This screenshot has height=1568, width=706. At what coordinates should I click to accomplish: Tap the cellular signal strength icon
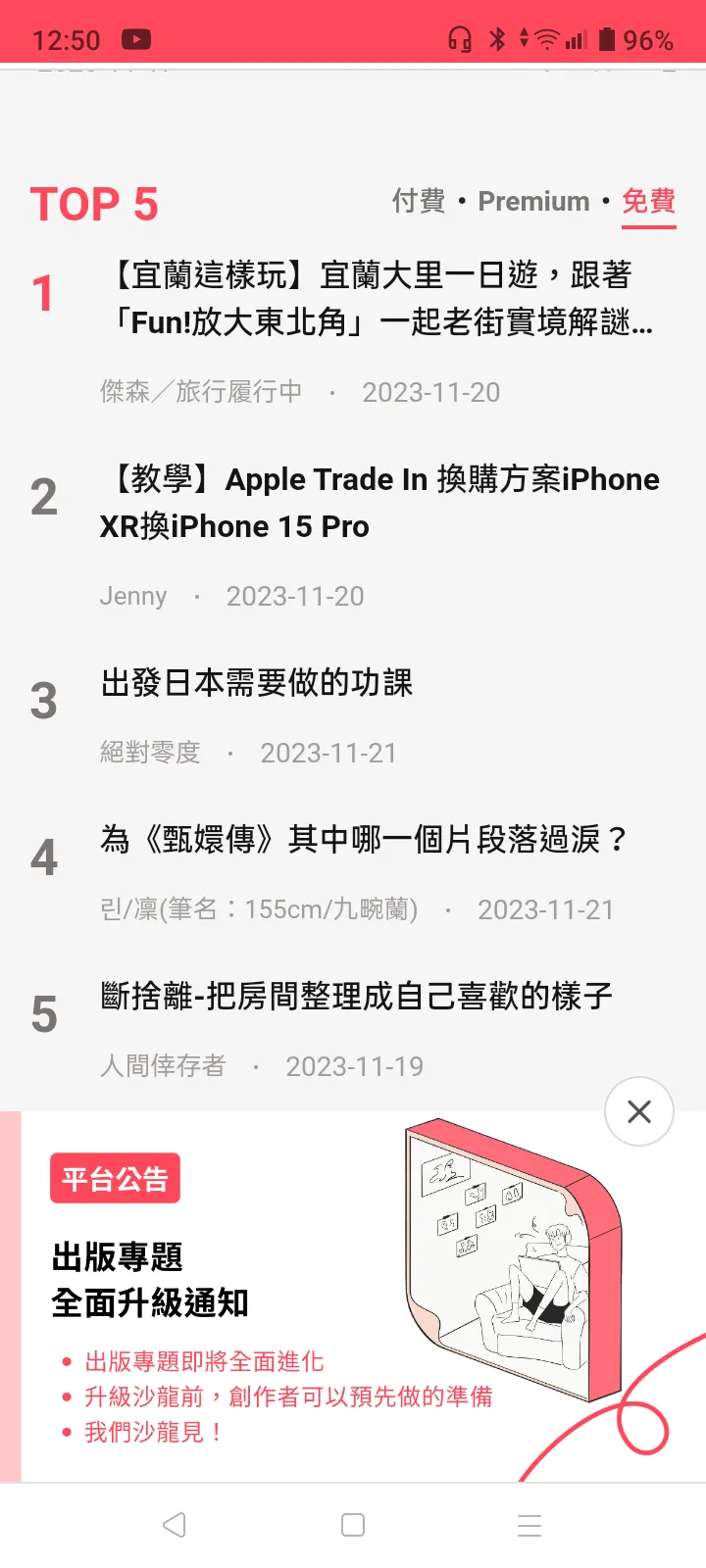(x=575, y=39)
